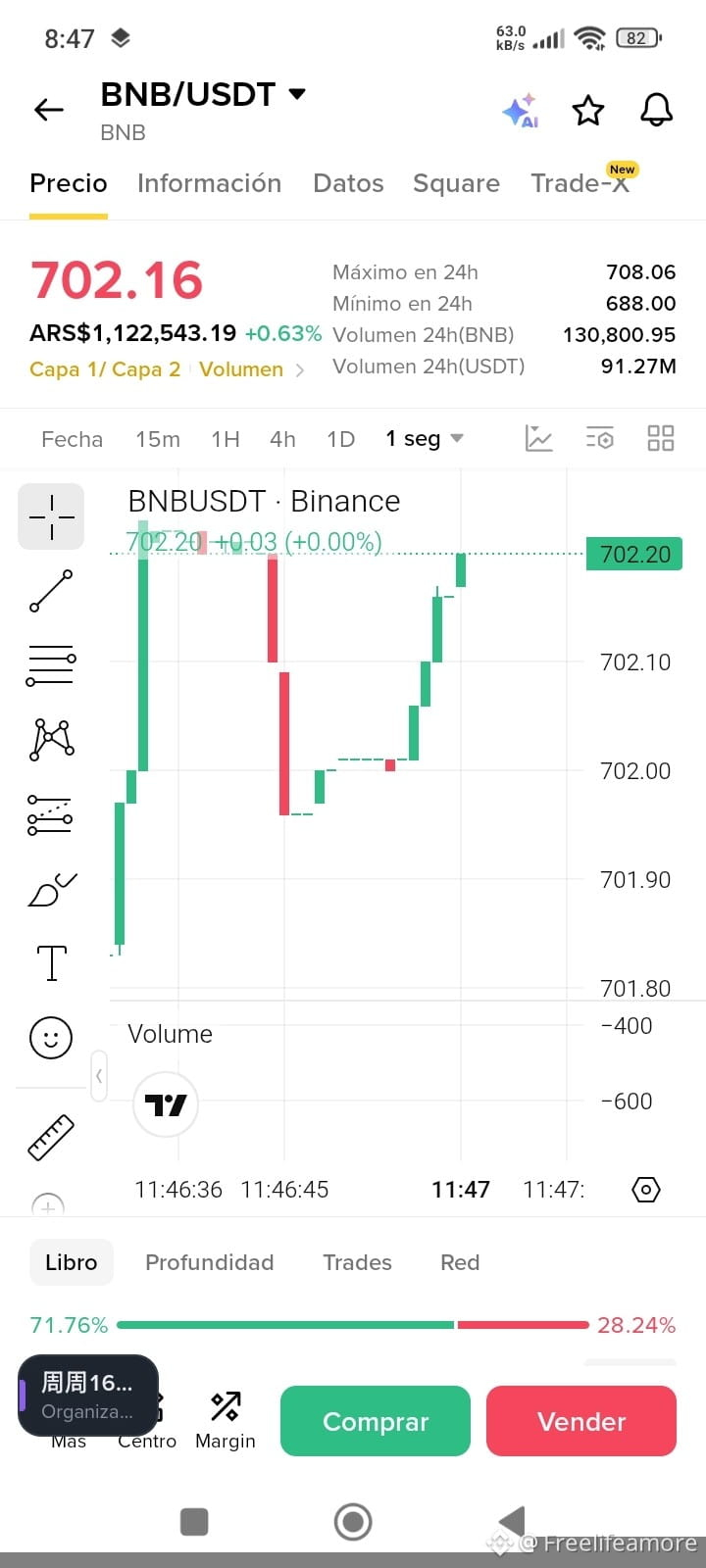This screenshot has height=1568, width=706.
Task: Open the price alert bell
Action: tap(657, 111)
